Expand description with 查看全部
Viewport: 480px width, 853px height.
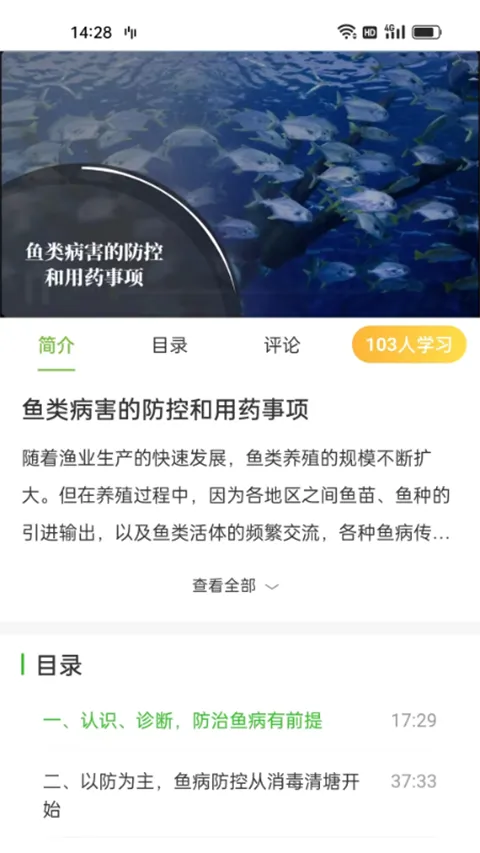point(236,586)
